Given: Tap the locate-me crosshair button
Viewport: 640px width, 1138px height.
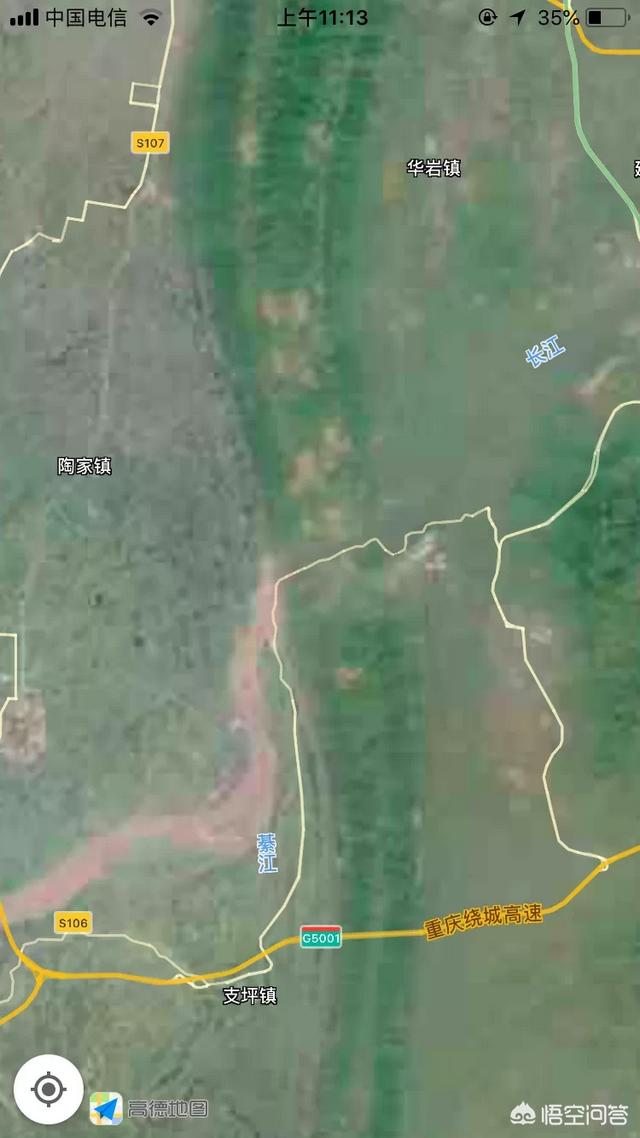Looking at the screenshot, I should coord(48,1088).
